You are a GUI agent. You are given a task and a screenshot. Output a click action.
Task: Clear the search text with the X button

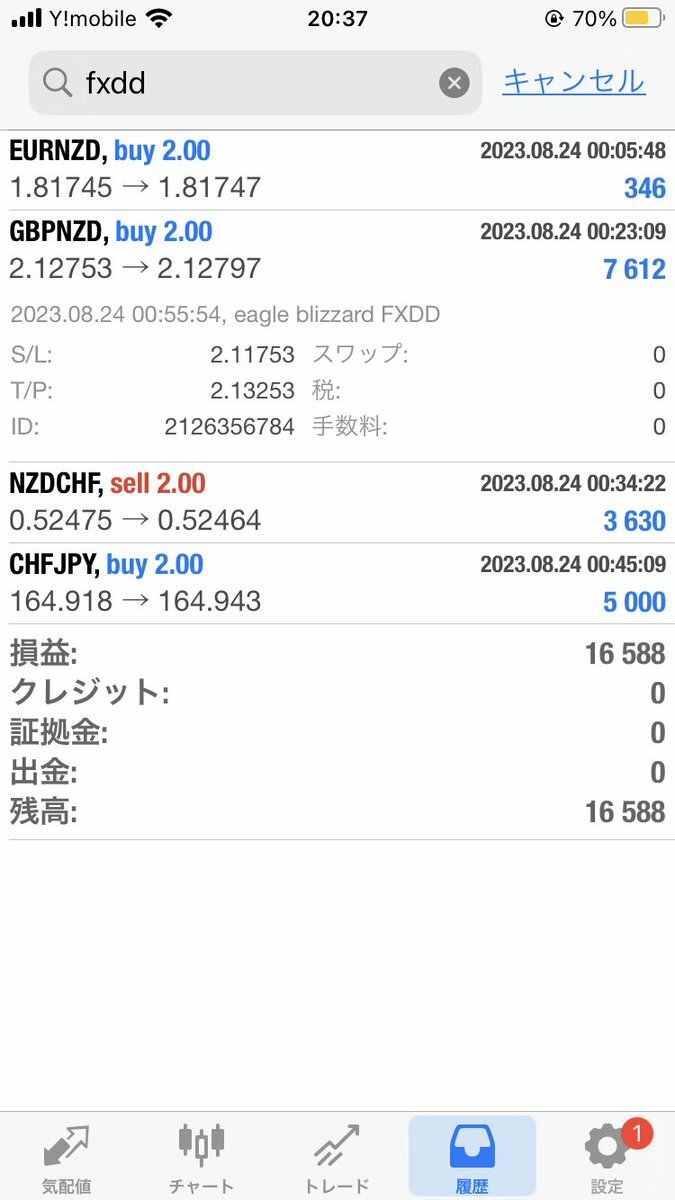point(454,83)
